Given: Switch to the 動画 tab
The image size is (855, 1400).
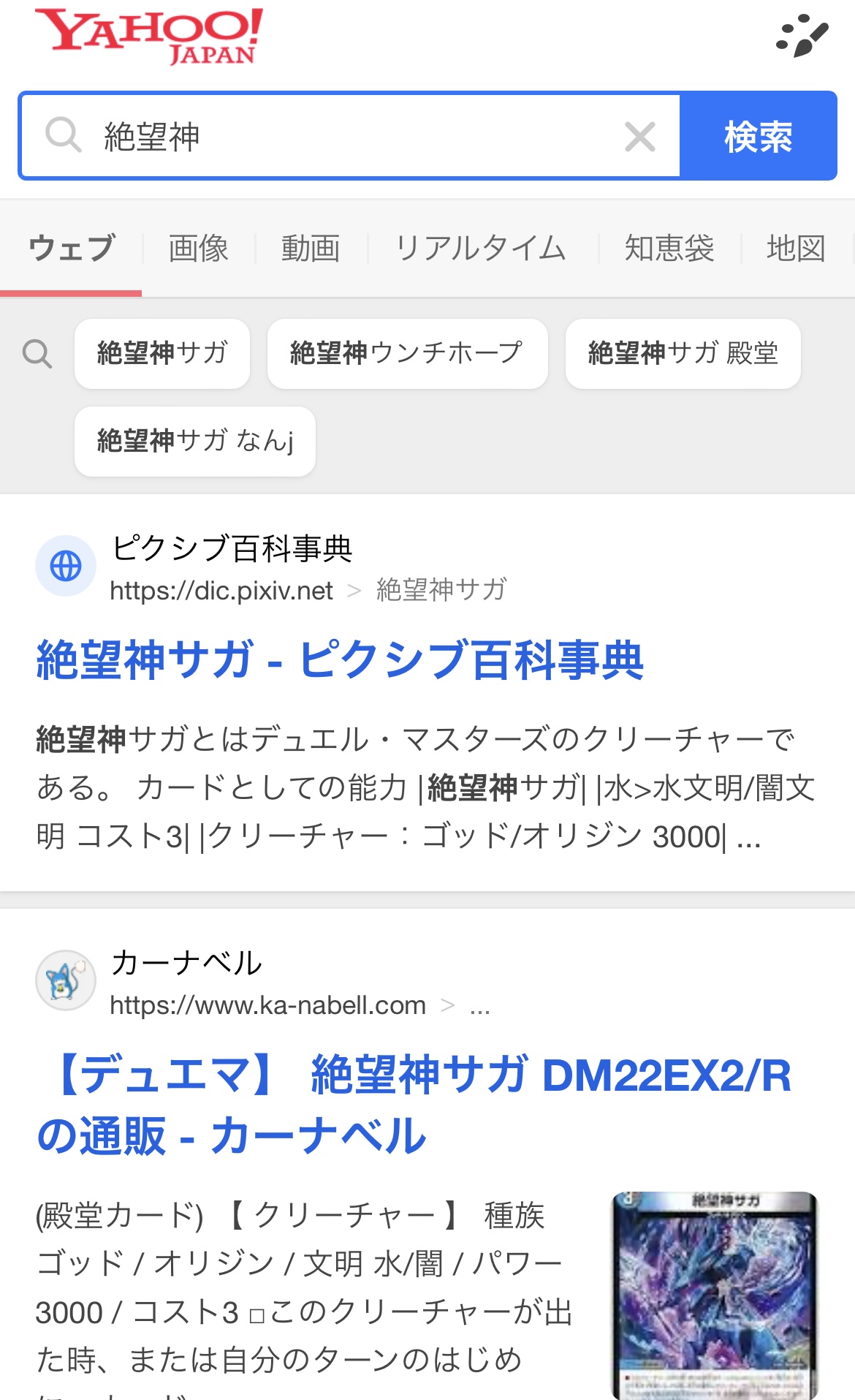Looking at the screenshot, I should point(311,249).
